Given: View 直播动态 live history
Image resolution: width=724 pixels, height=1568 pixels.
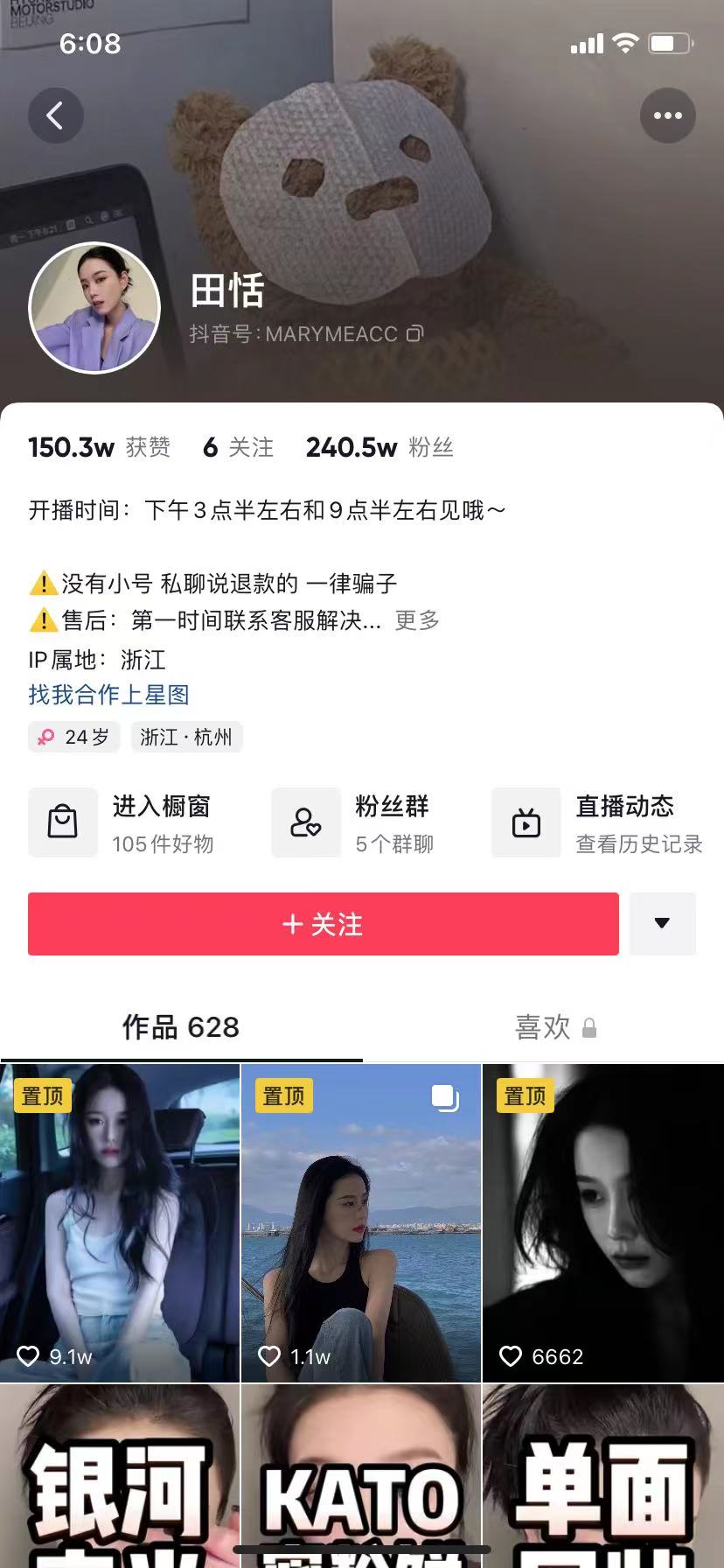Looking at the screenshot, I should tap(598, 822).
